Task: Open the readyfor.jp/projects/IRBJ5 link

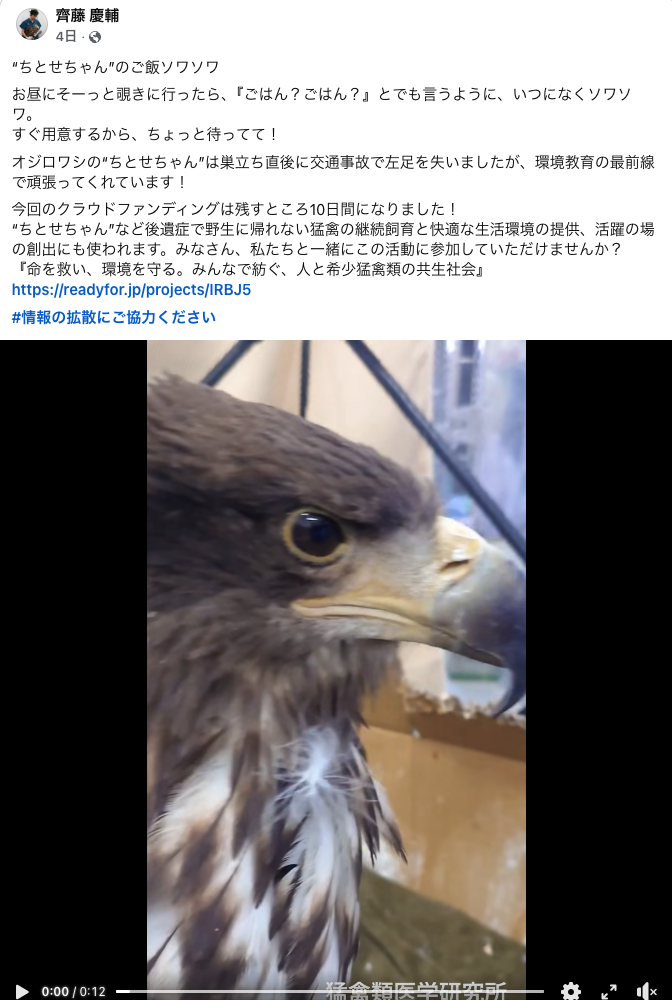Action: point(131,290)
